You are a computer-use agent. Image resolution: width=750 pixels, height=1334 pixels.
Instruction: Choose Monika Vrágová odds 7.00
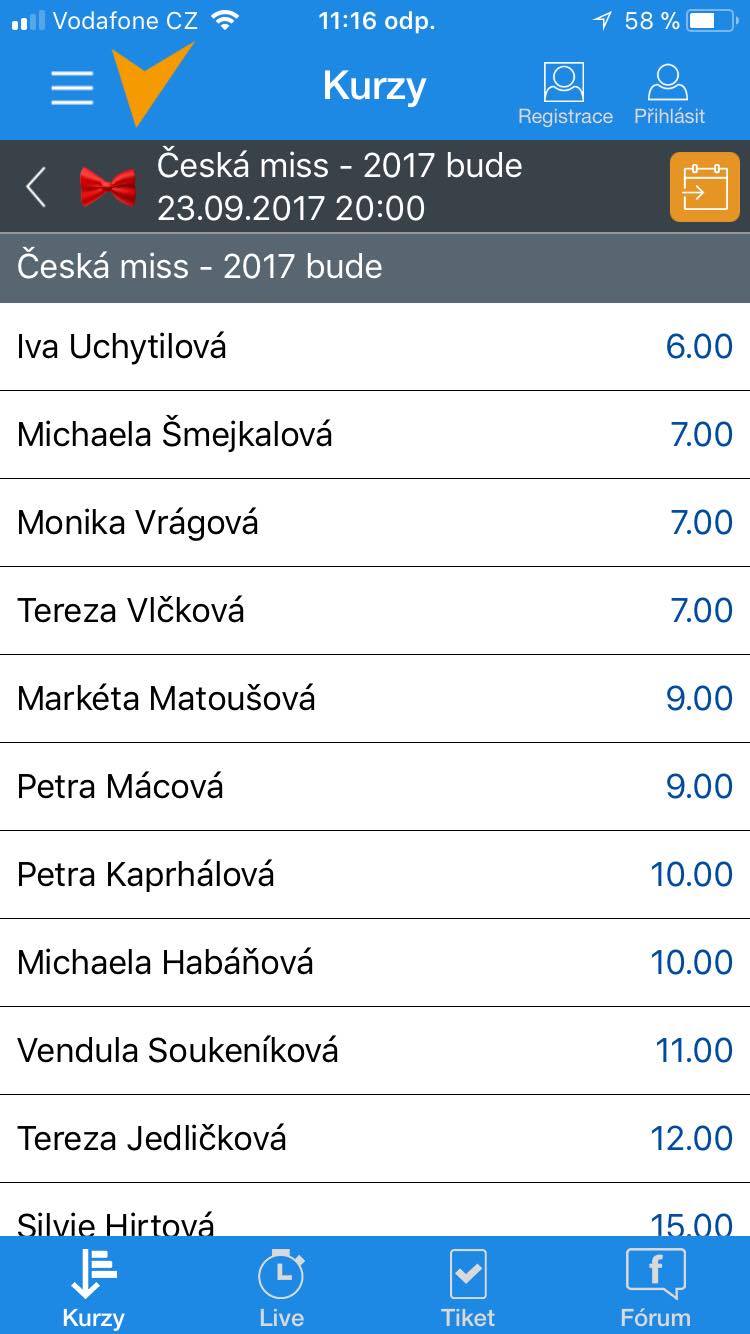click(x=701, y=523)
